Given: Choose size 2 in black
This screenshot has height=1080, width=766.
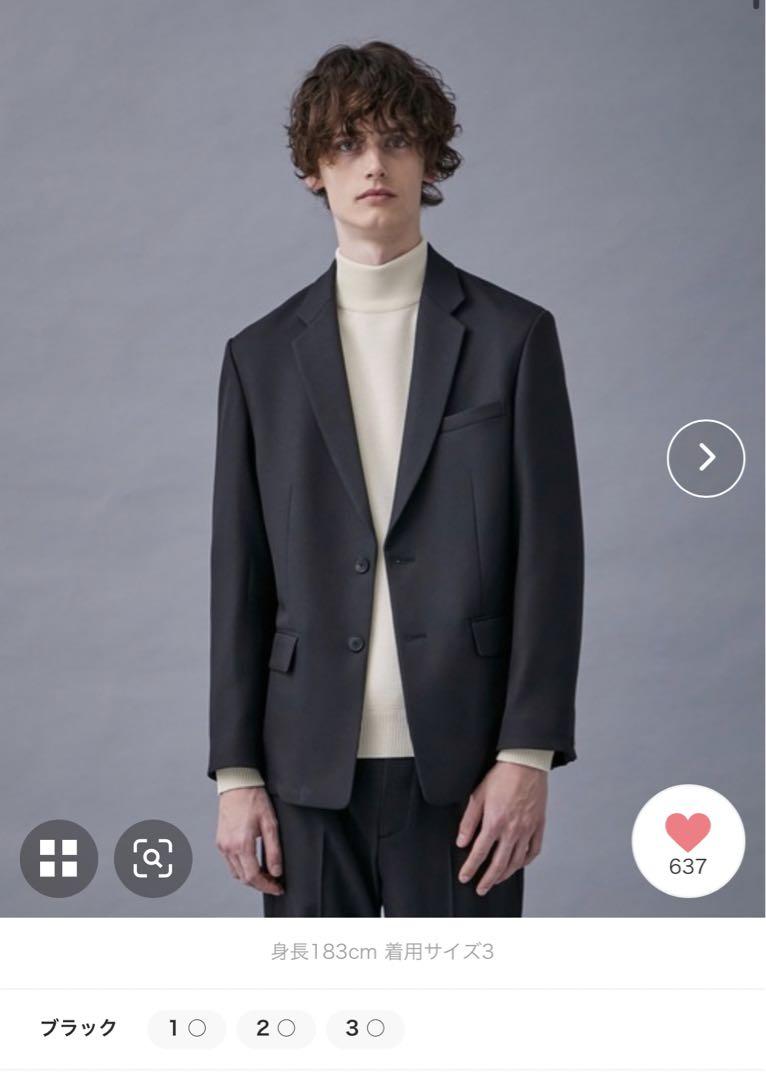Looking at the screenshot, I should [x=276, y=1028].
